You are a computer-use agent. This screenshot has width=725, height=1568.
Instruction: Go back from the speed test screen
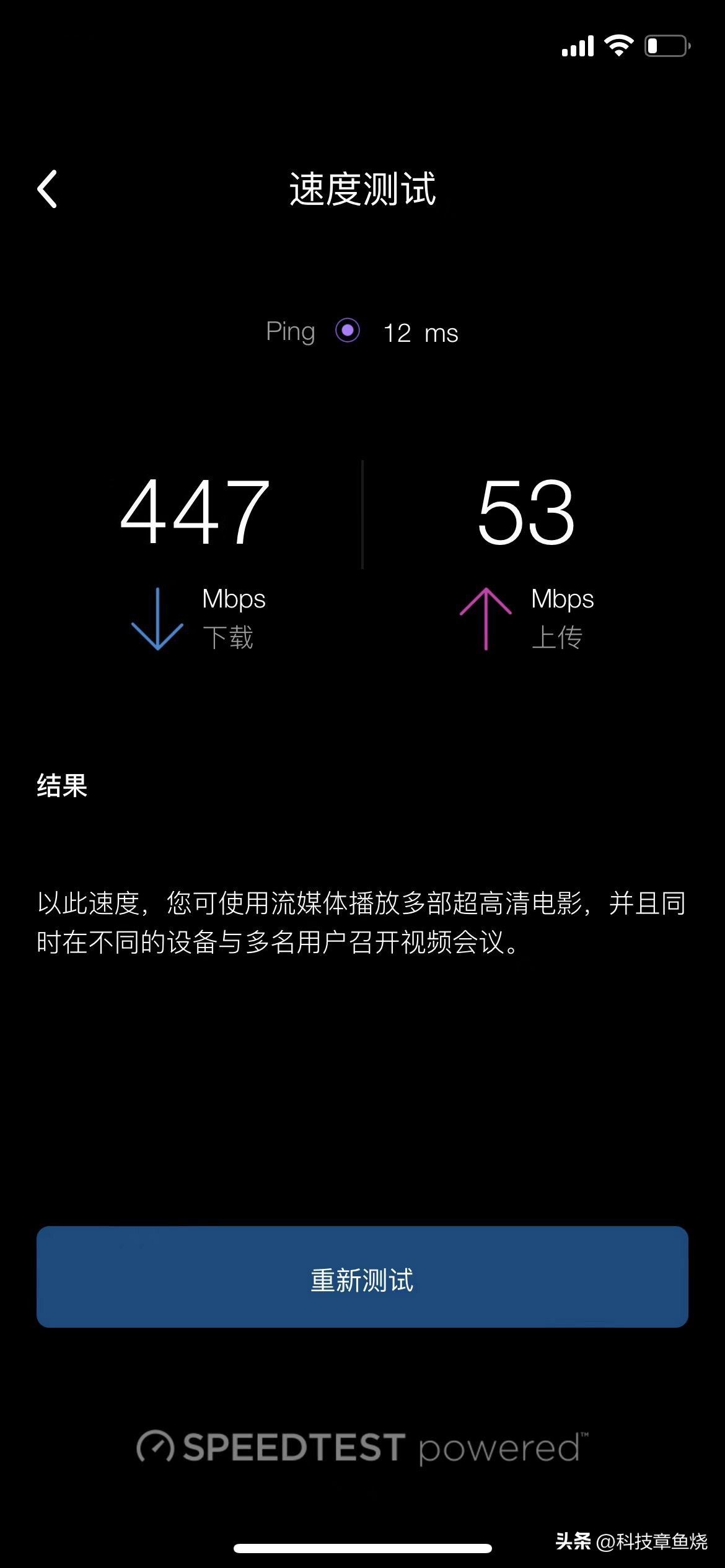48,189
